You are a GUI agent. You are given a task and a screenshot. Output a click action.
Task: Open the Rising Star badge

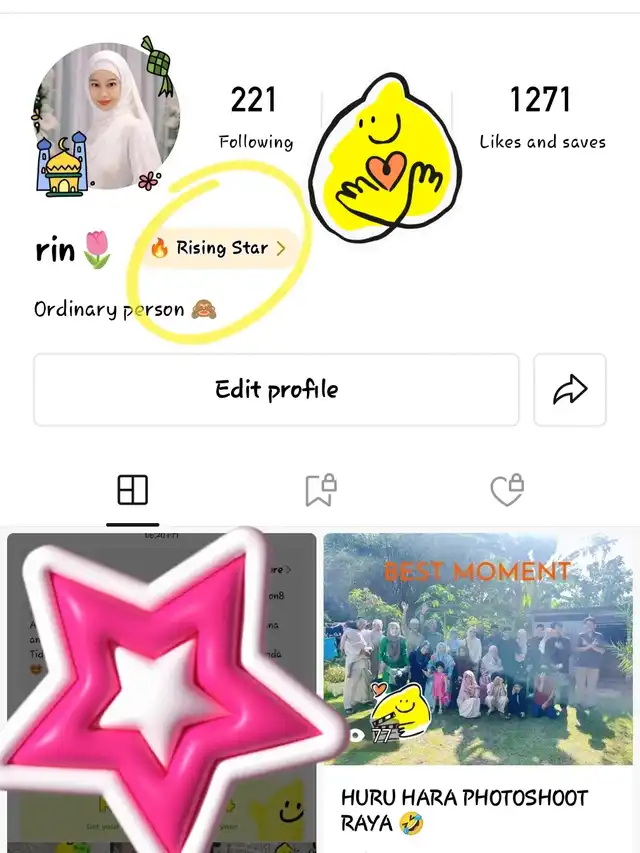[219, 248]
